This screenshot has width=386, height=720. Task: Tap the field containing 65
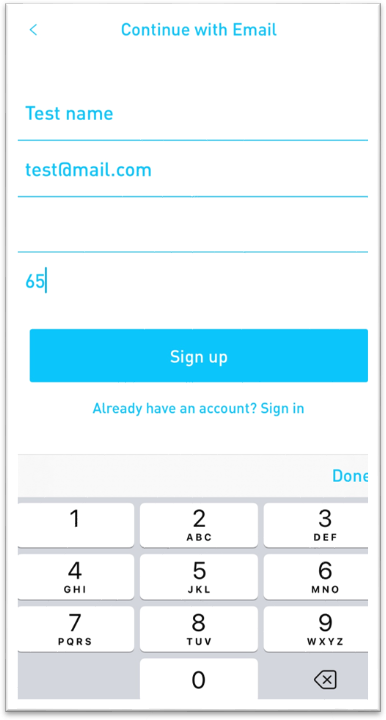[193, 281]
